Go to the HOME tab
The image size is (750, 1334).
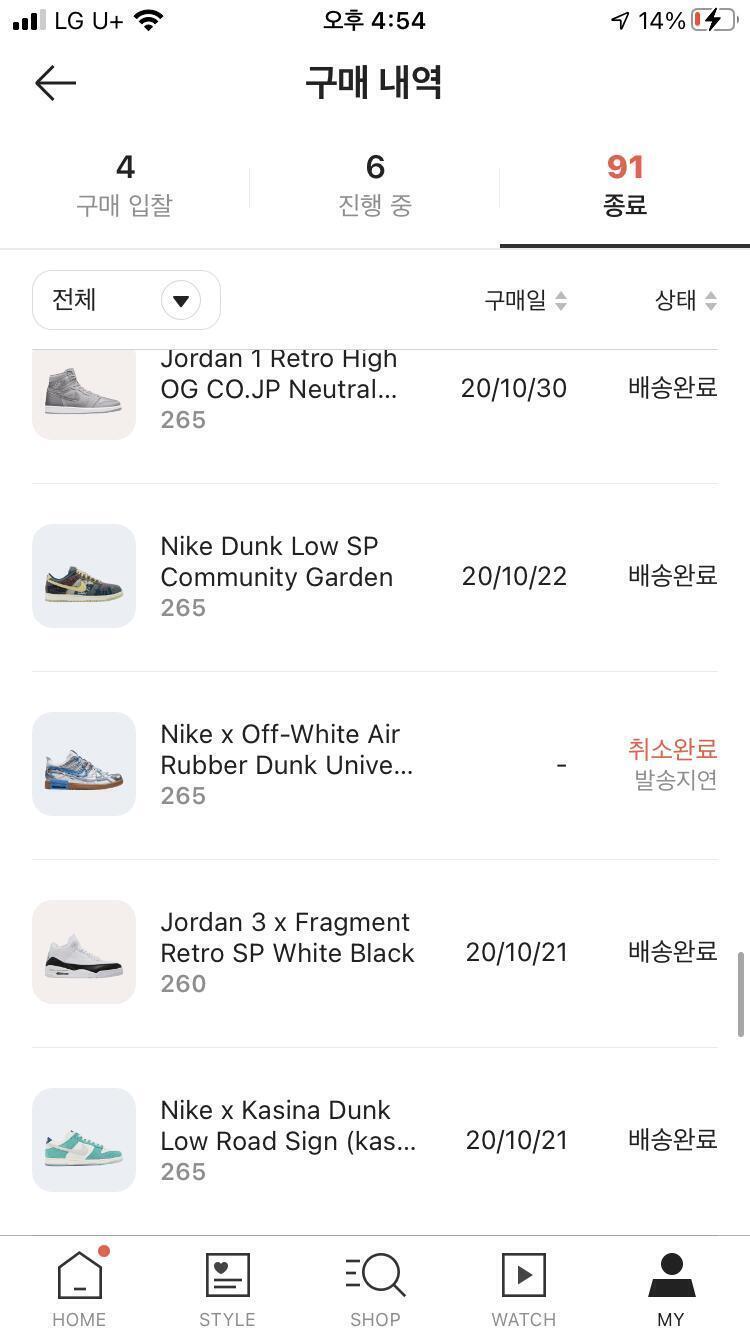tap(79, 1288)
